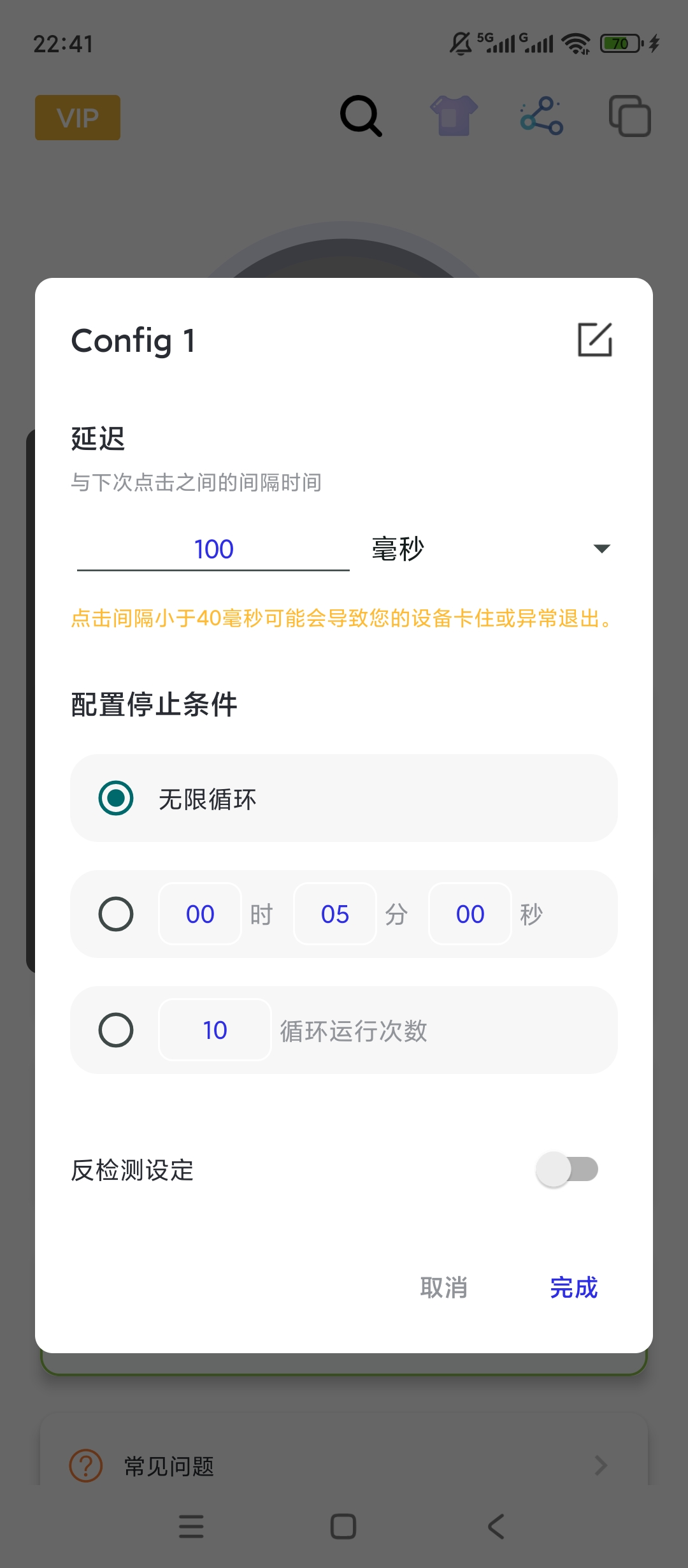Screen dimensions: 688x1568
Task: Edit the seconds field before 秒
Action: 470,914
